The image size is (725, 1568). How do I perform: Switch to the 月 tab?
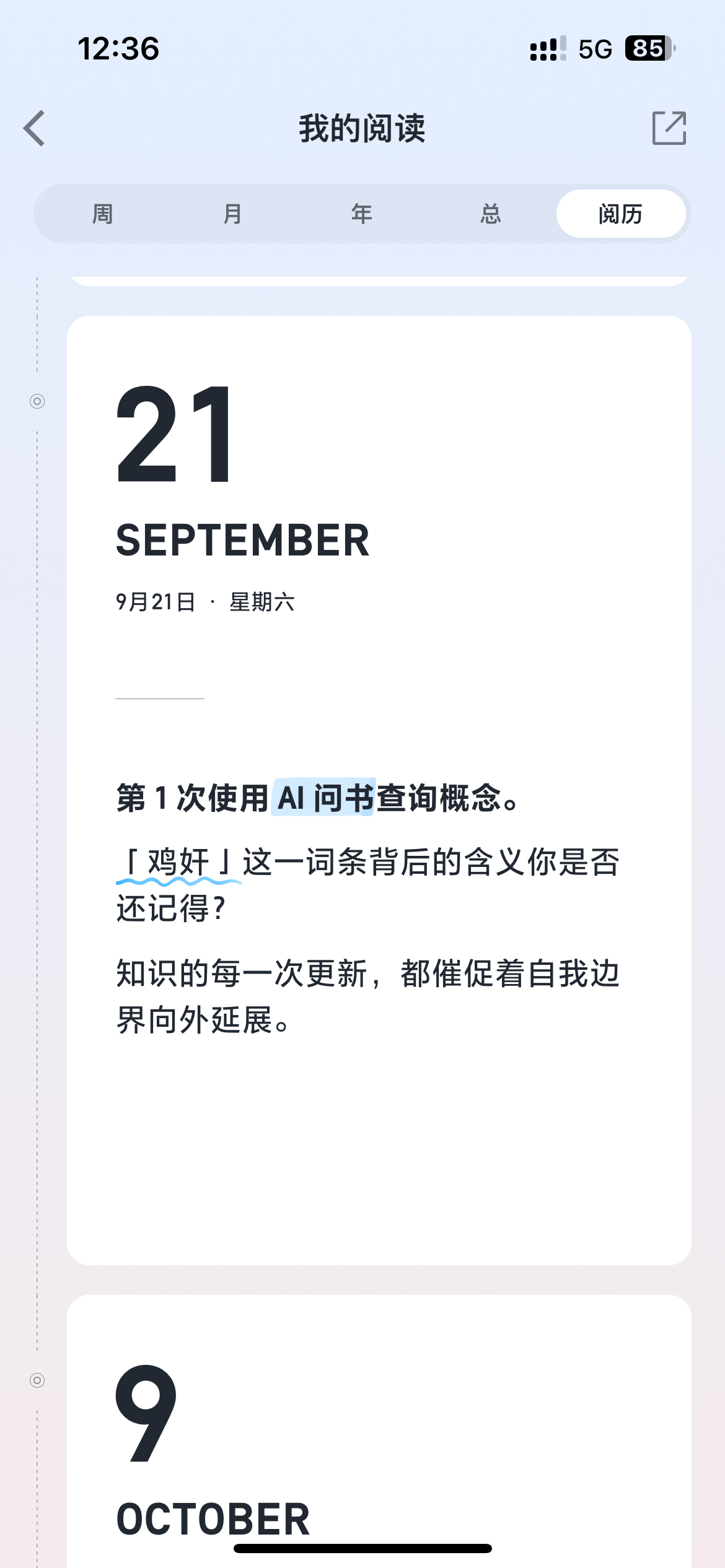(232, 214)
